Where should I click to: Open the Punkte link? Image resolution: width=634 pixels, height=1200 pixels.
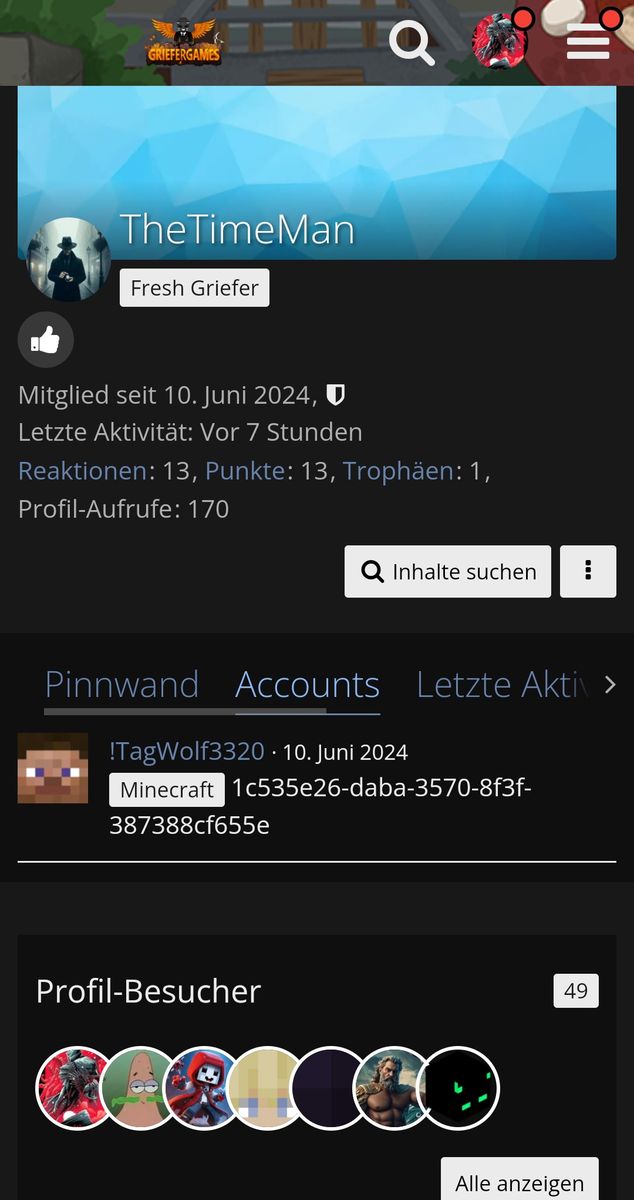[245, 471]
